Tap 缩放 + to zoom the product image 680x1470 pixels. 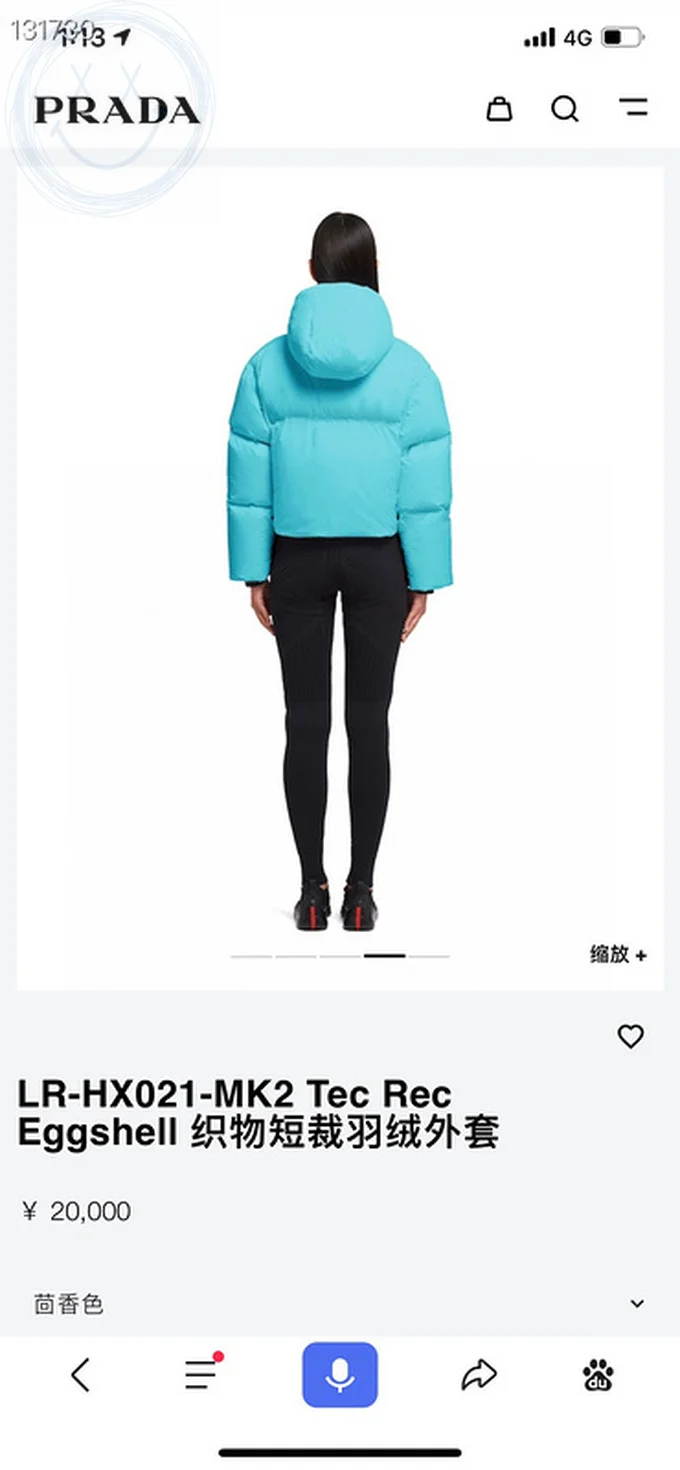click(618, 954)
